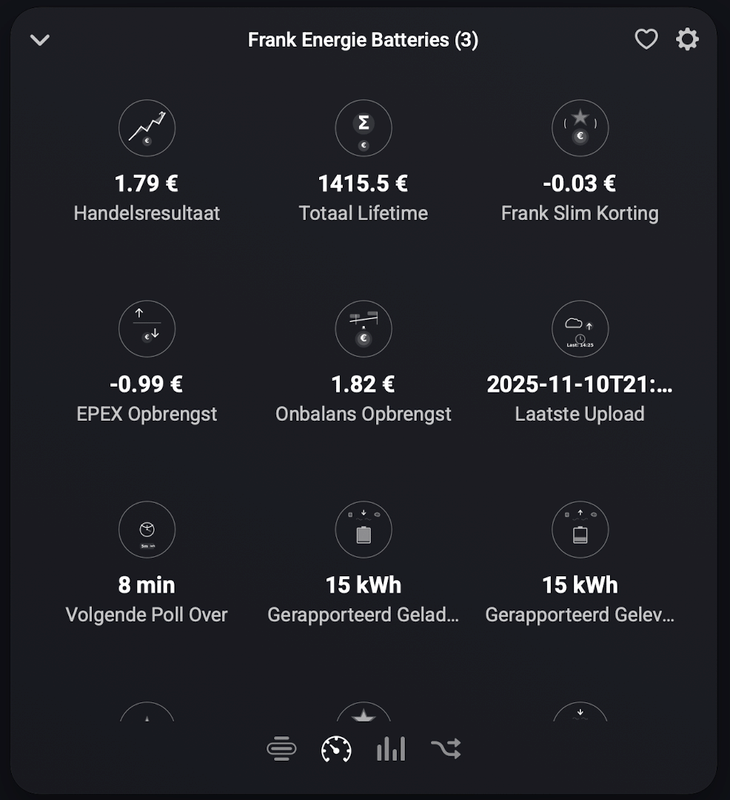This screenshot has height=800, width=730.
Task: Click the starred euro icon for Frank Slim Korting
Action: (x=580, y=127)
